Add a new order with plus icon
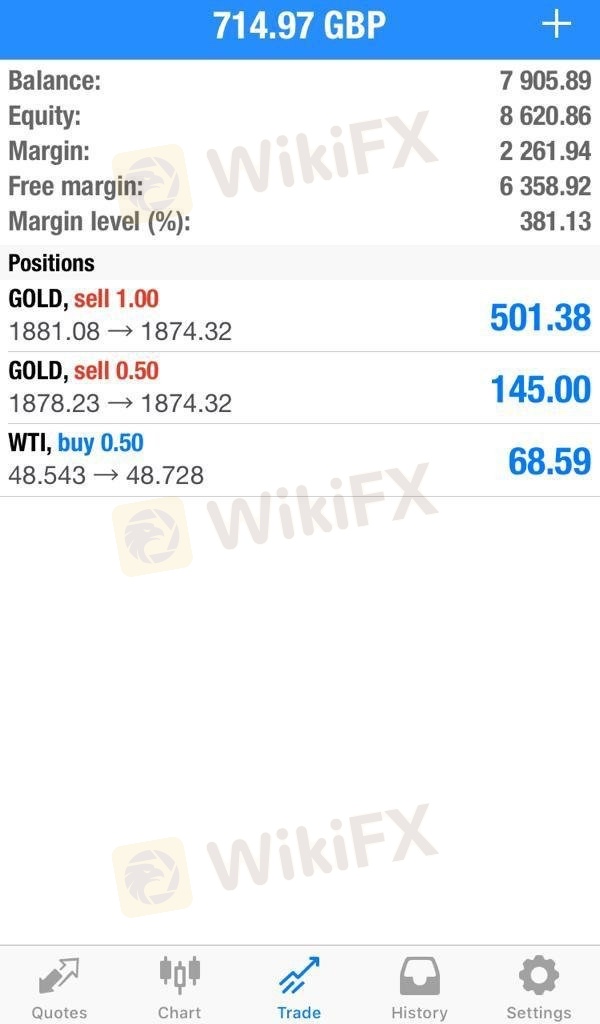The image size is (600, 1024). tap(556, 25)
